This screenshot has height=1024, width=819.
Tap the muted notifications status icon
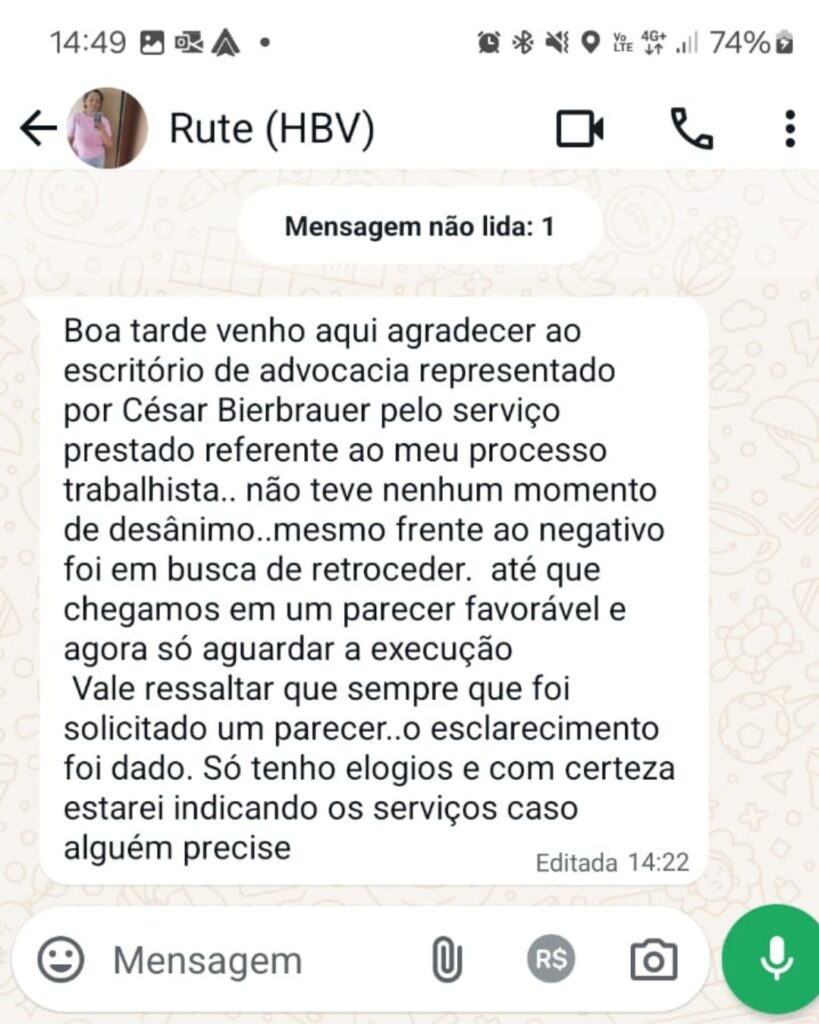click(556, 42)
